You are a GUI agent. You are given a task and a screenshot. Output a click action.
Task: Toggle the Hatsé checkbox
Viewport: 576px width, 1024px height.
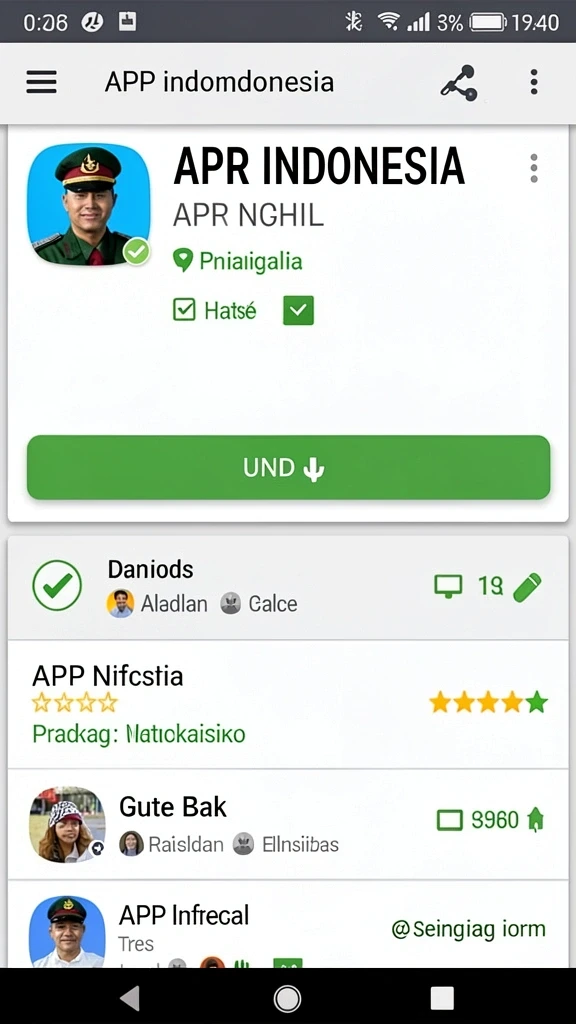pyautogui.click(x=184, y=310)
